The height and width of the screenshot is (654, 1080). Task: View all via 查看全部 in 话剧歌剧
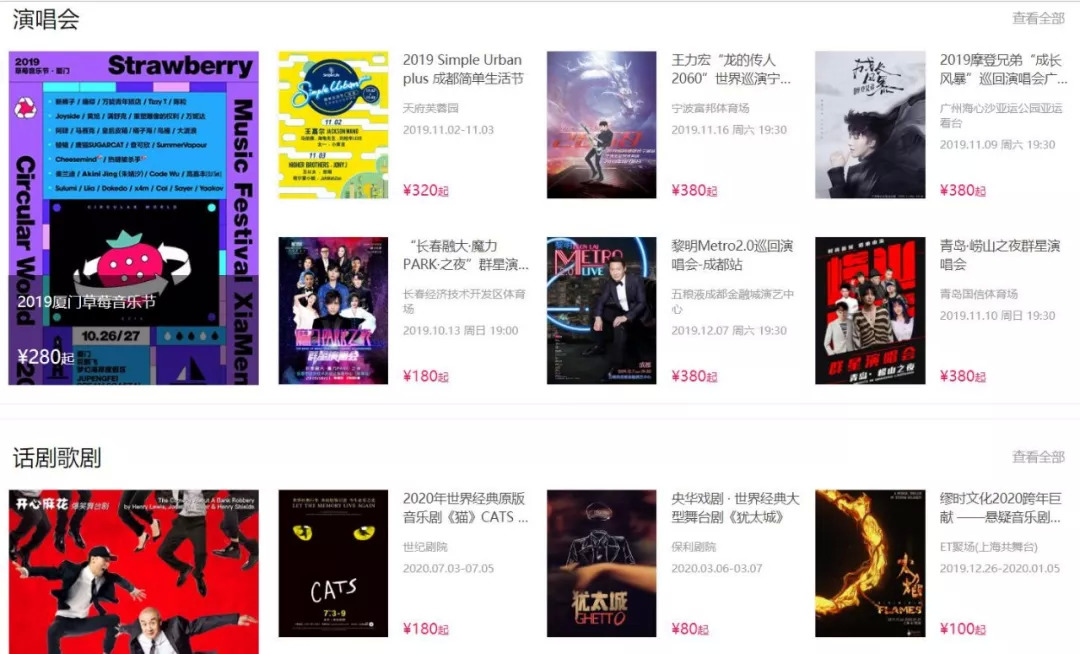pyautogui.click(x=1038, y=457)
